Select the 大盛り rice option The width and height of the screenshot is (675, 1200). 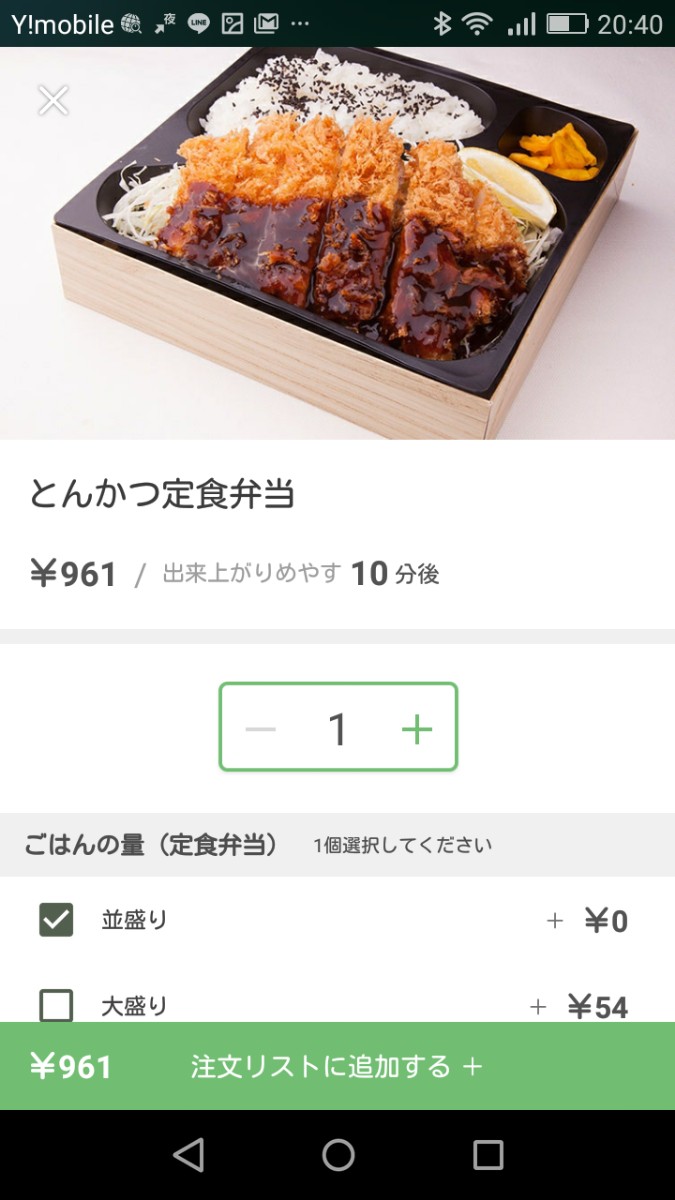(x=56, y=1005)
